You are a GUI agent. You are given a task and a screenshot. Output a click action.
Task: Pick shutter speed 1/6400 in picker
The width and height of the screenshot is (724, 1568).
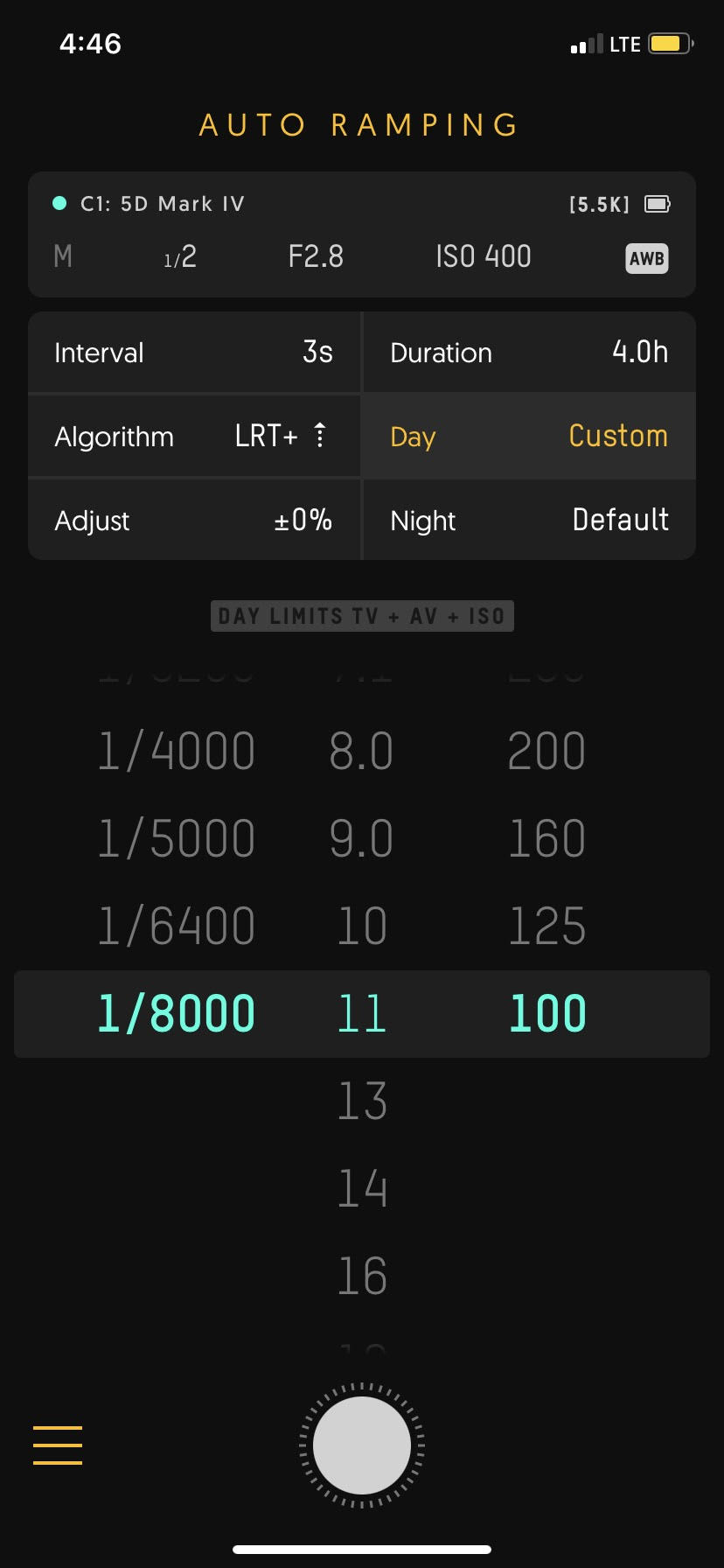[176, 927]
